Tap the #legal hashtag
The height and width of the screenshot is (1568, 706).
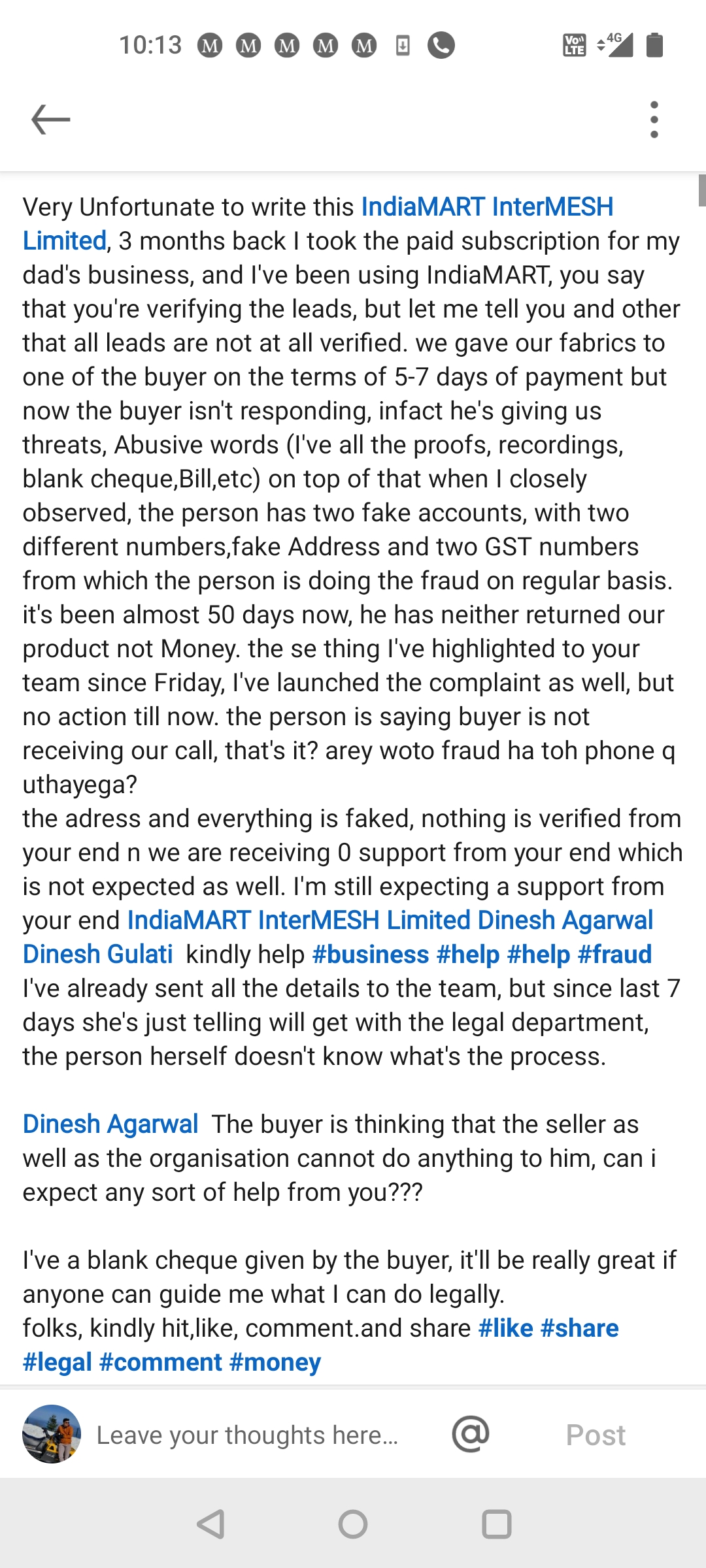point(57,1362)
